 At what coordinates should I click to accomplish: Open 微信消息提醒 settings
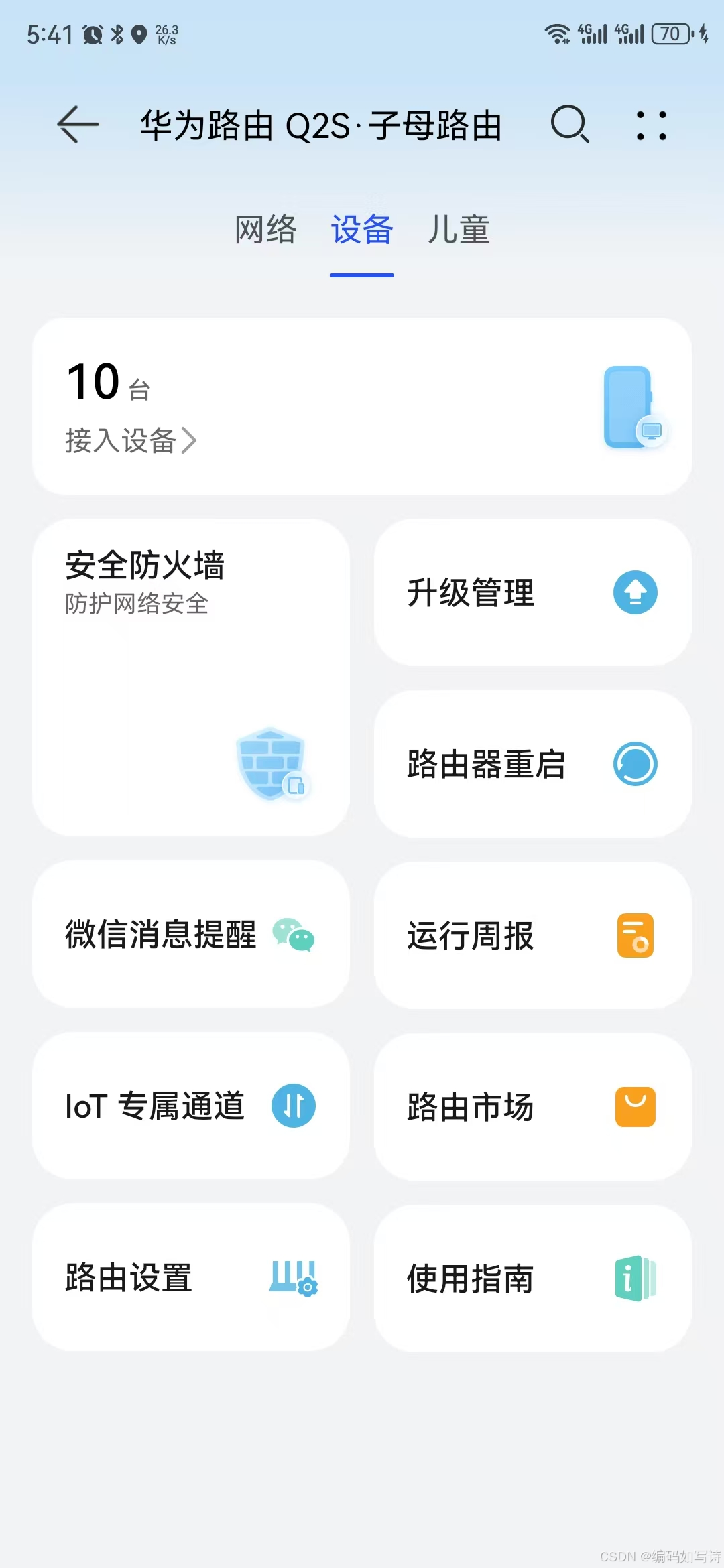(x=191, y=934)
